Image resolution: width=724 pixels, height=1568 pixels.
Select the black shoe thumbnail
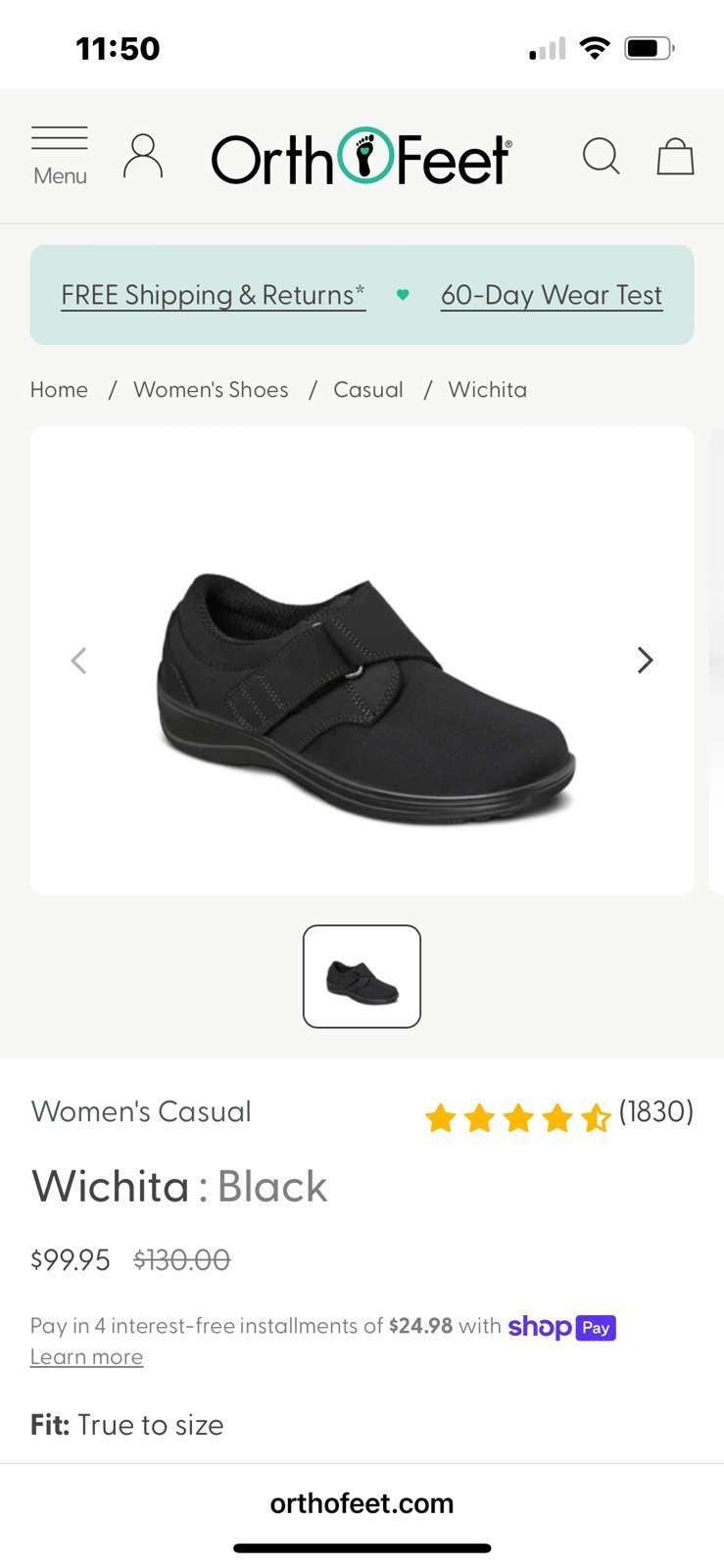362,976
